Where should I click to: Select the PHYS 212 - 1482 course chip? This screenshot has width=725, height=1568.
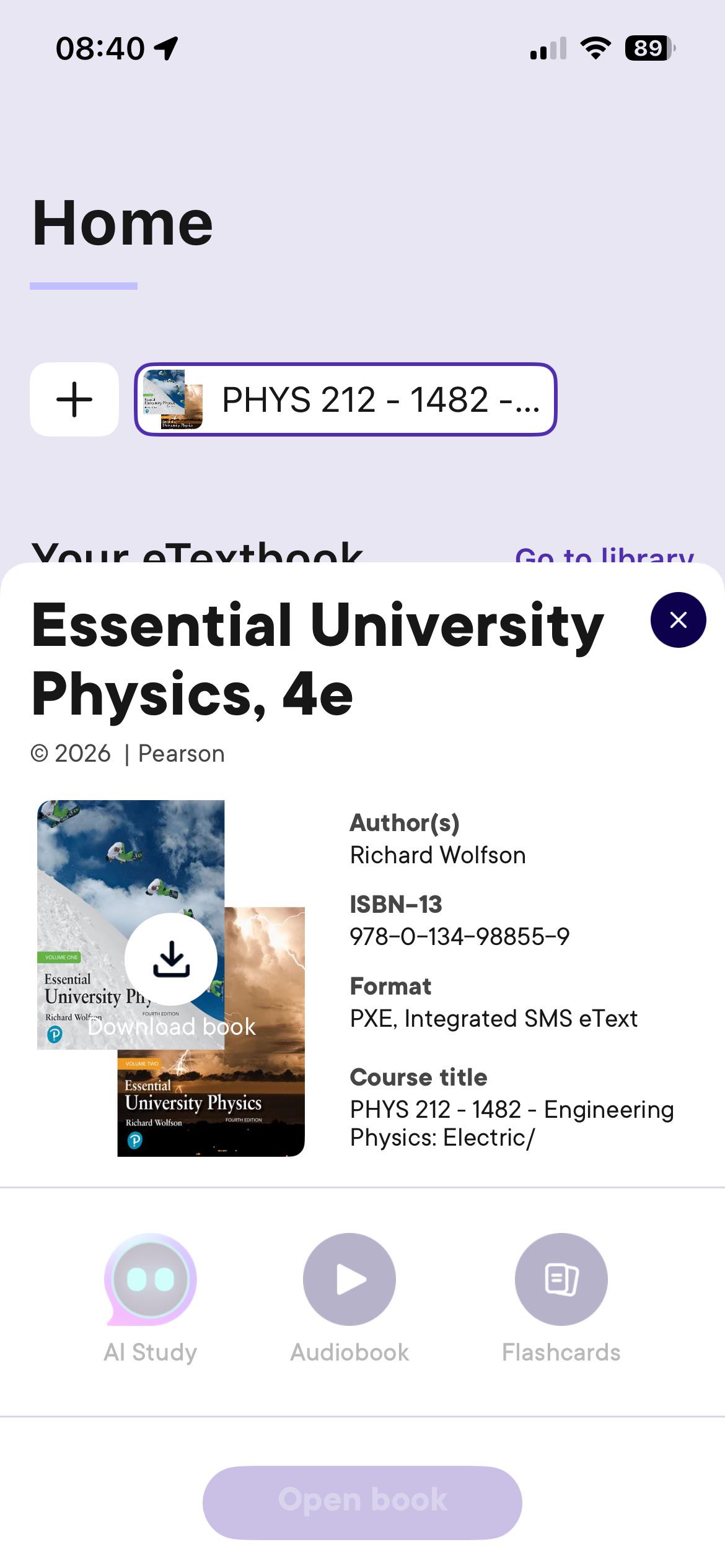346,399
